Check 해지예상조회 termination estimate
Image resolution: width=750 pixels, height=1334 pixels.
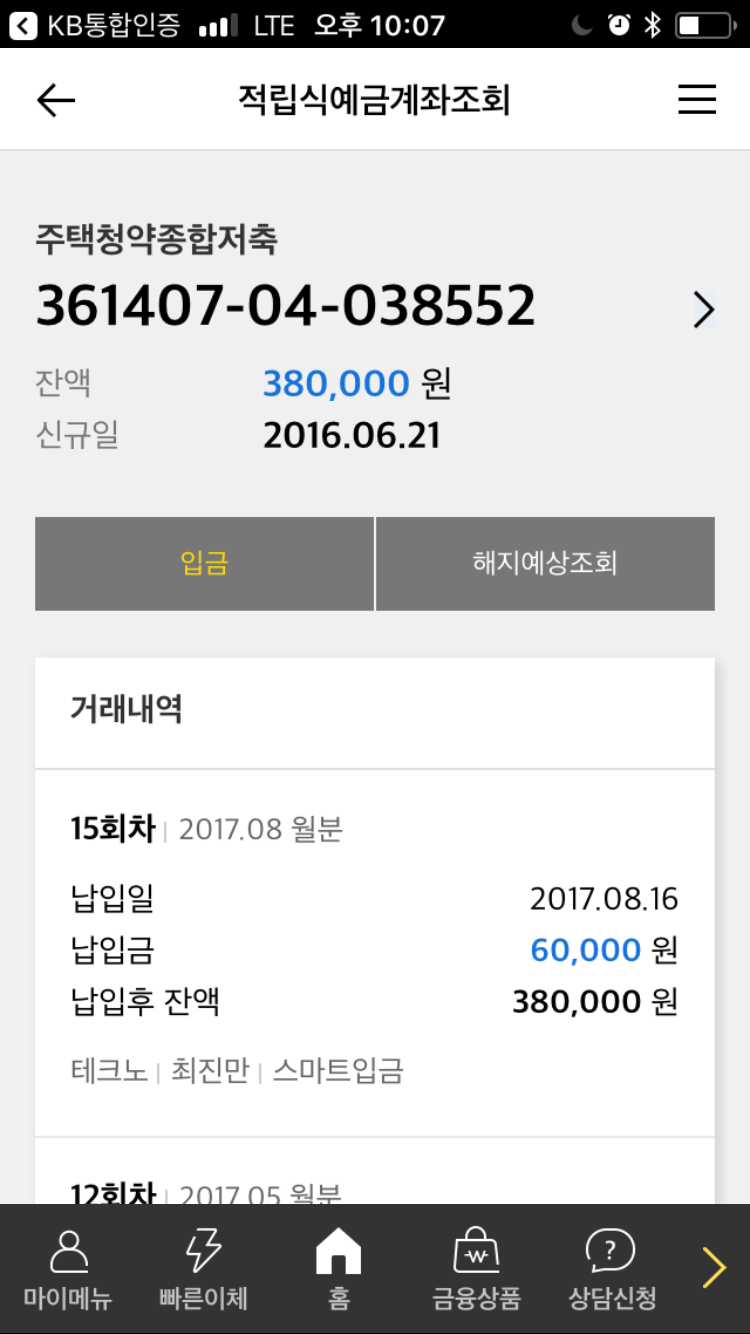(x=545, y=563)
